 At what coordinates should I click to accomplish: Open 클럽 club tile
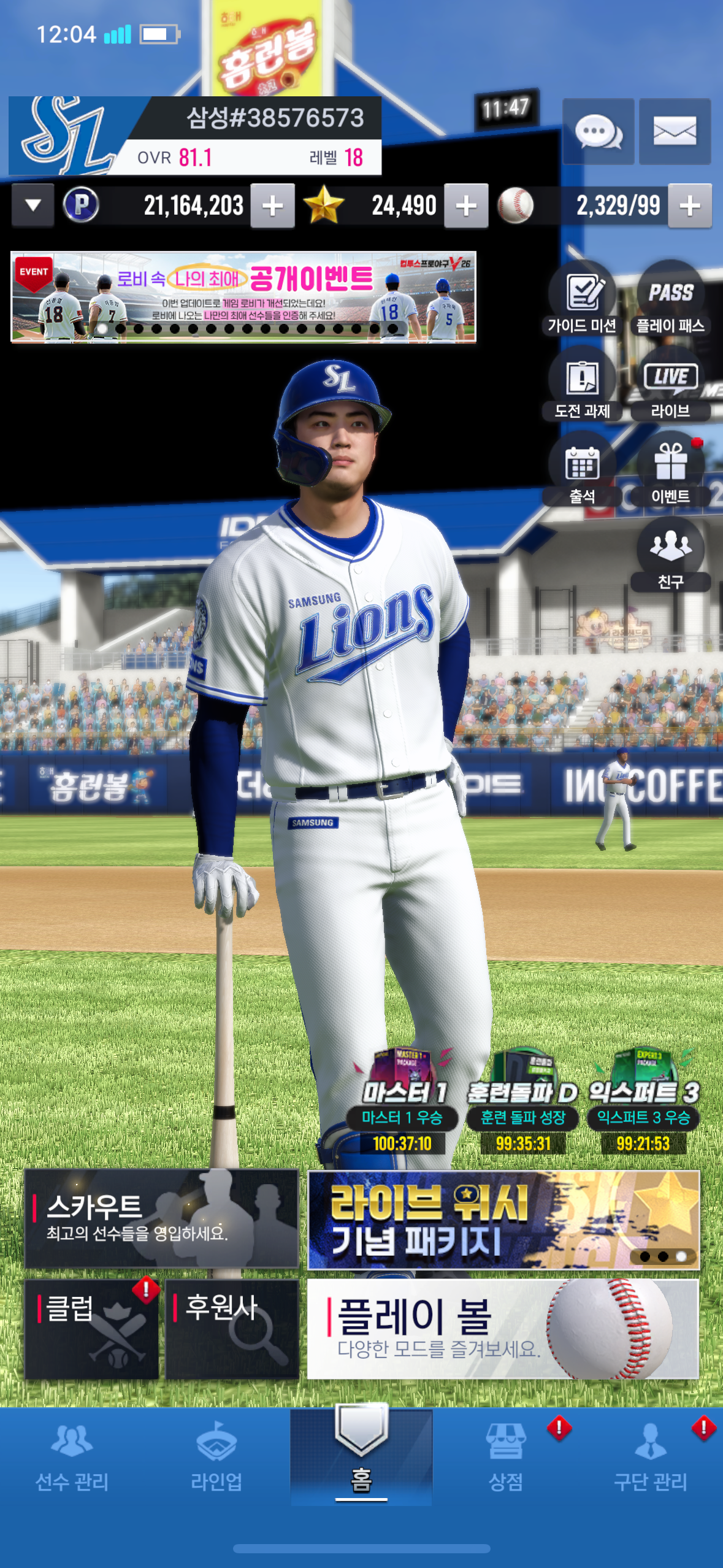click(x=91, y=1329)
